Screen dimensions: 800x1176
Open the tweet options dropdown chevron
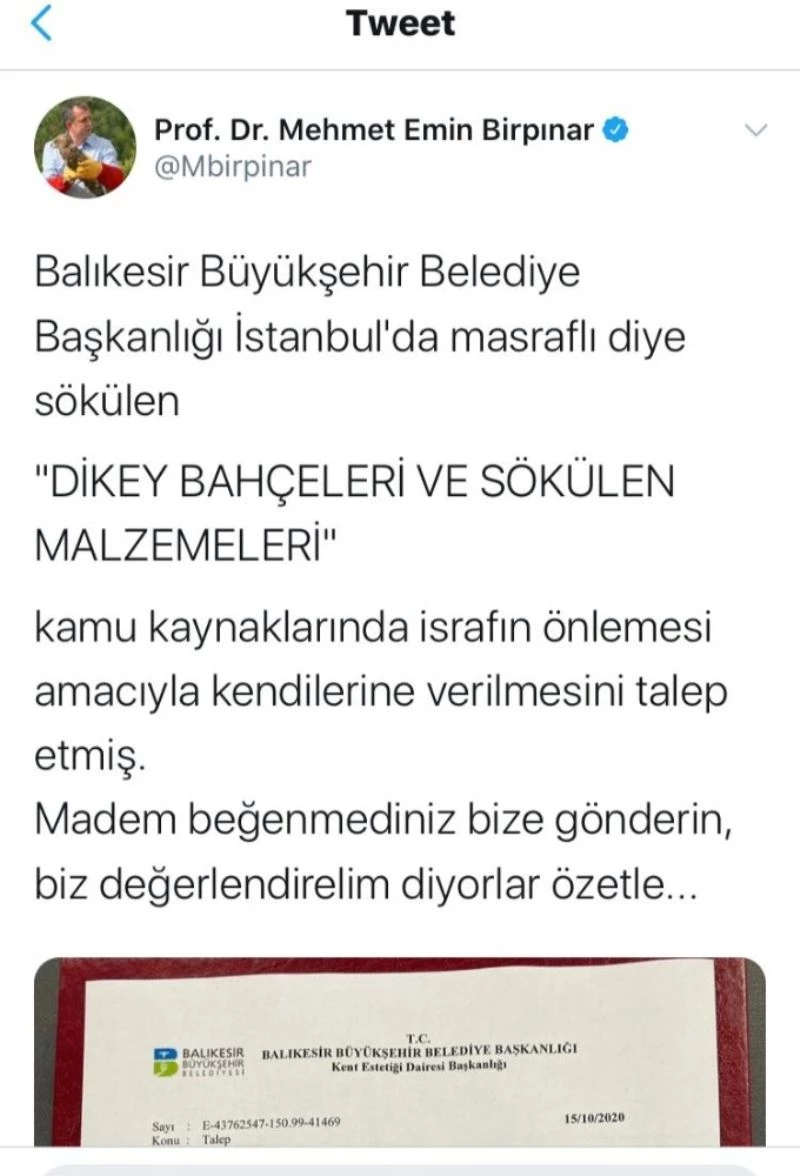[x=757, y=130]
